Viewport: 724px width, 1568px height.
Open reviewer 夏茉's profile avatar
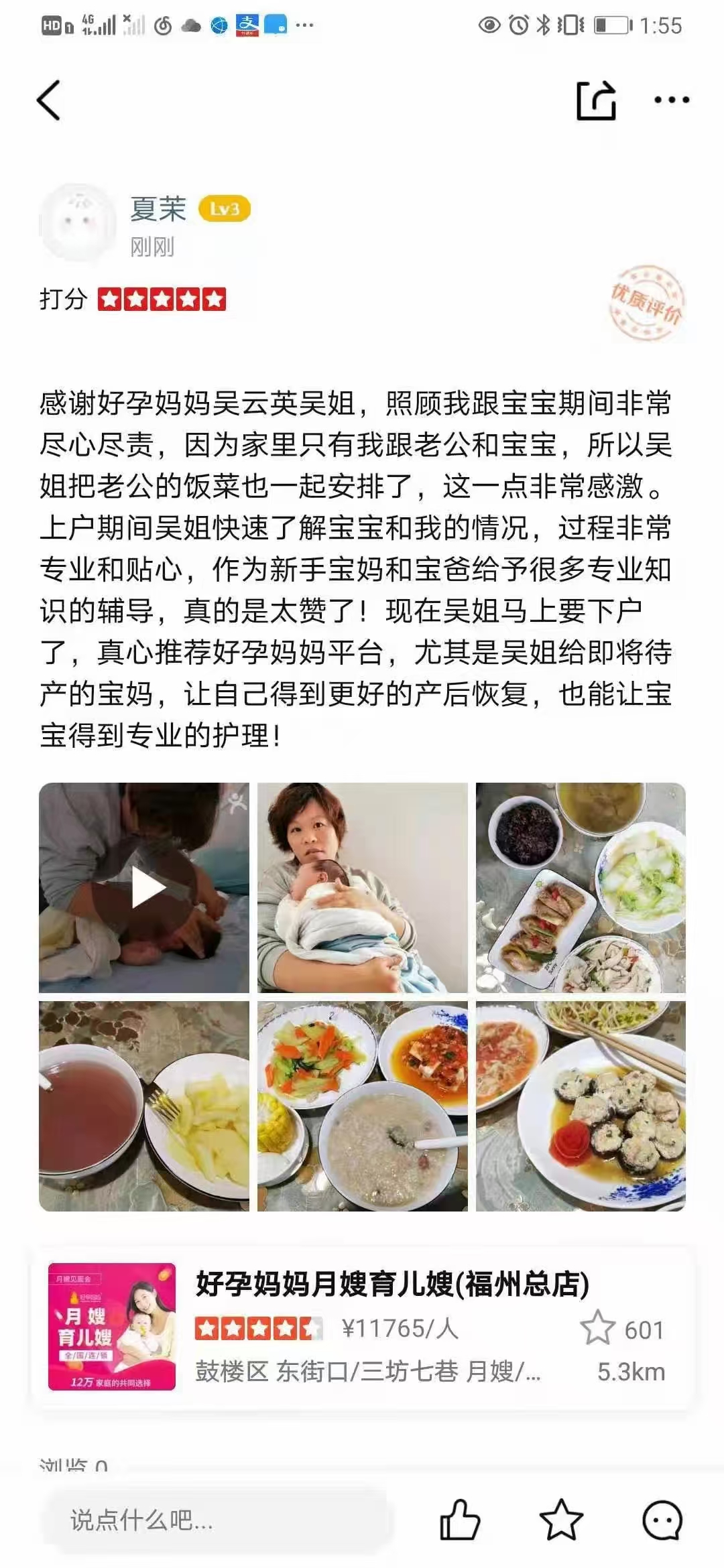tap(79, 223)
